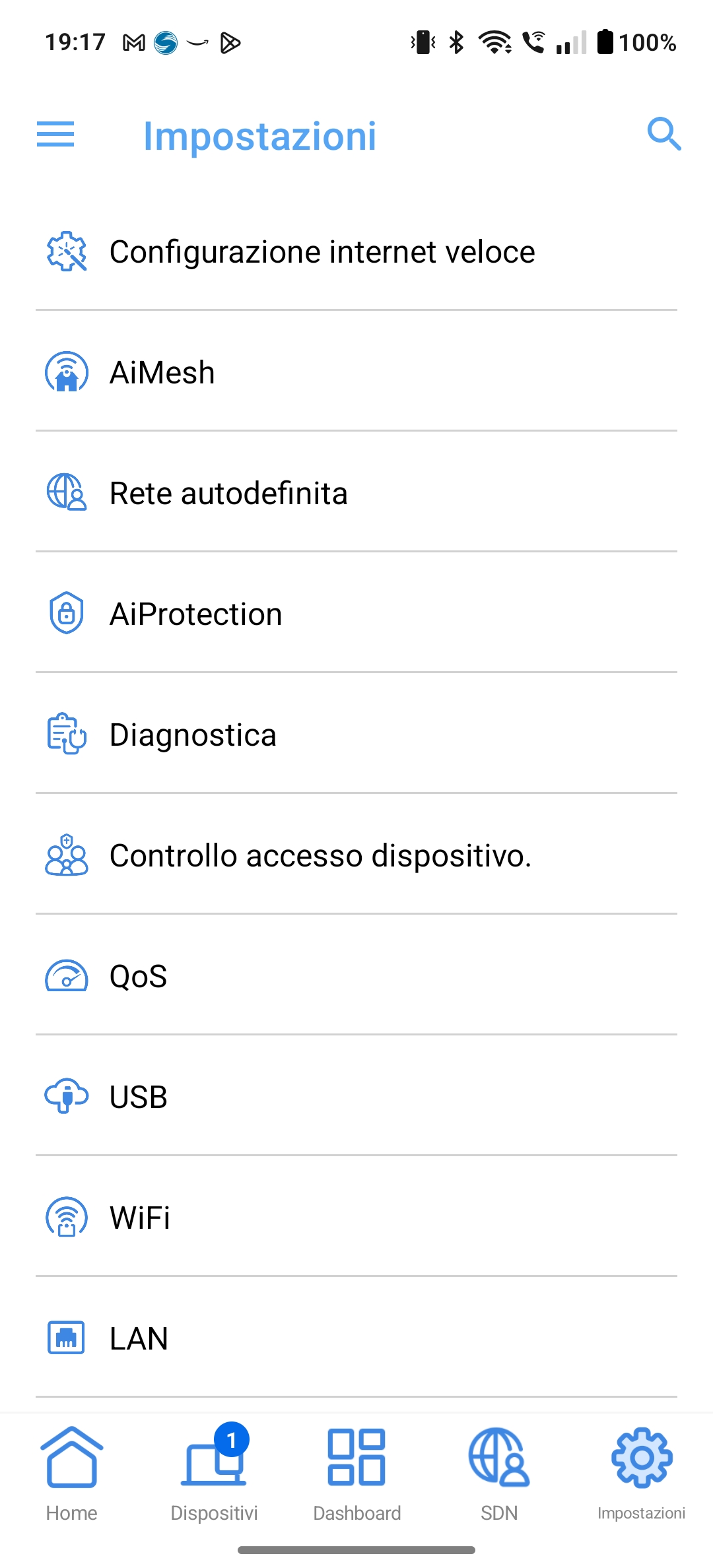Open AiProtection
This screenshot has height=1568, width=713.
click(356, 614)
